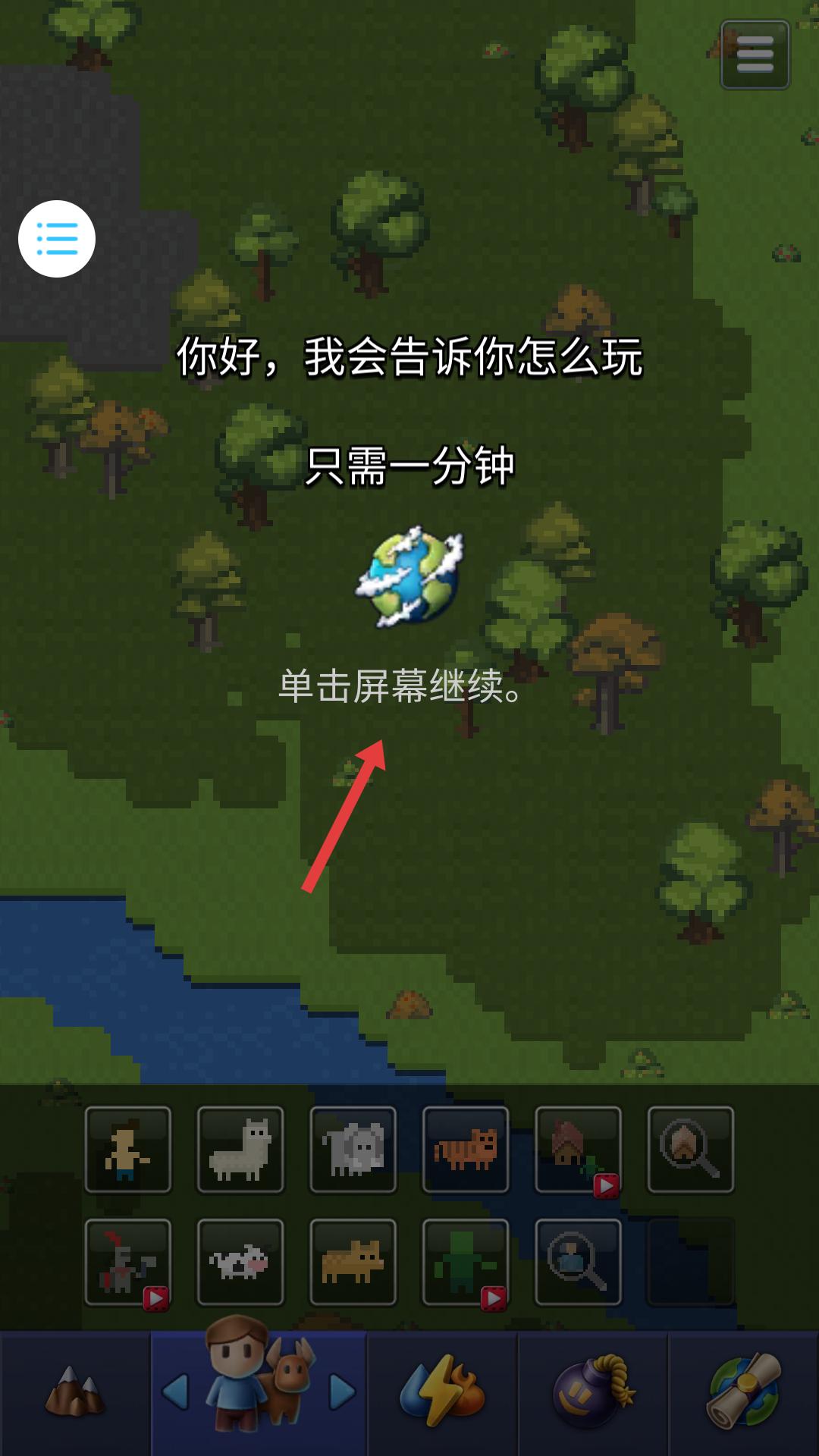Select the human creature tool

[128, 1150]
